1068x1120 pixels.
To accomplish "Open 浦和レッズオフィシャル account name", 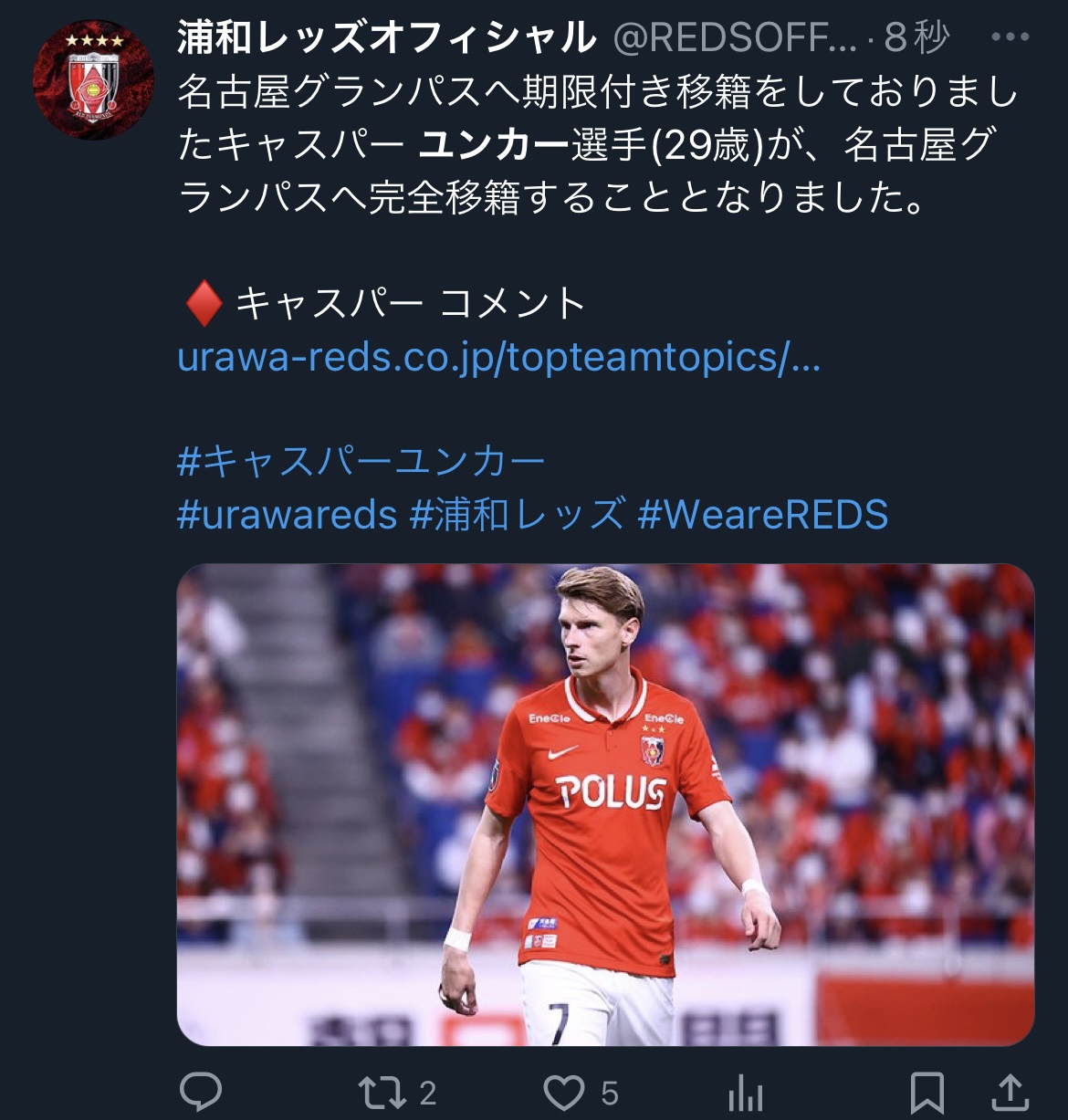I will point(385,37).
